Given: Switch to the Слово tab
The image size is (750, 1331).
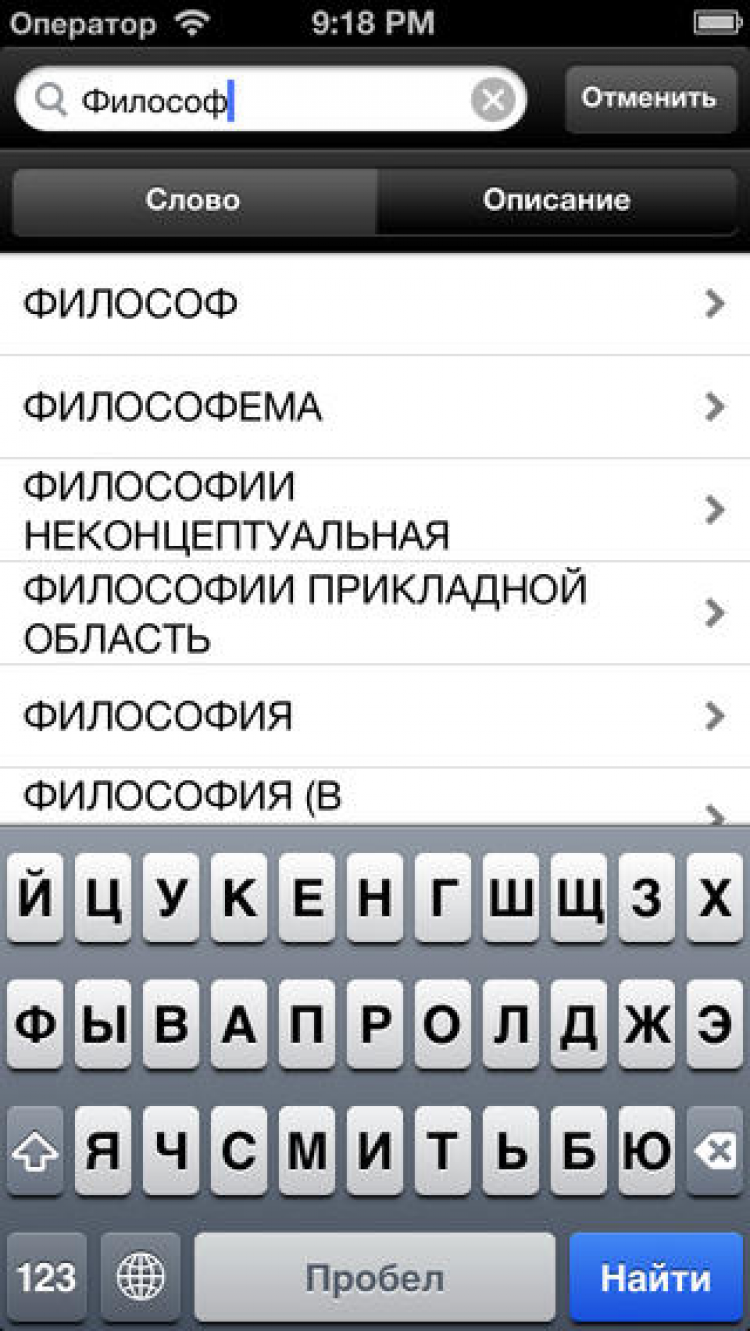Looking at the screenshot, I should point(193,200).
